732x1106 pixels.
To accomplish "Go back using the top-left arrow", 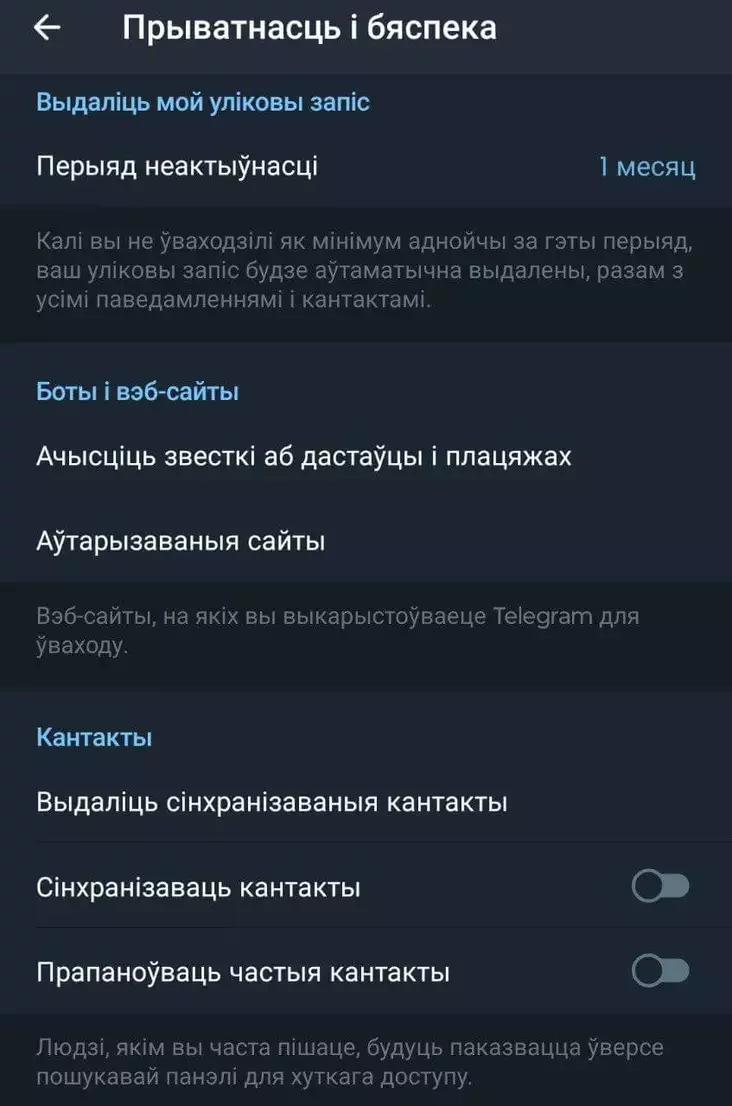I will click(47, 28).
